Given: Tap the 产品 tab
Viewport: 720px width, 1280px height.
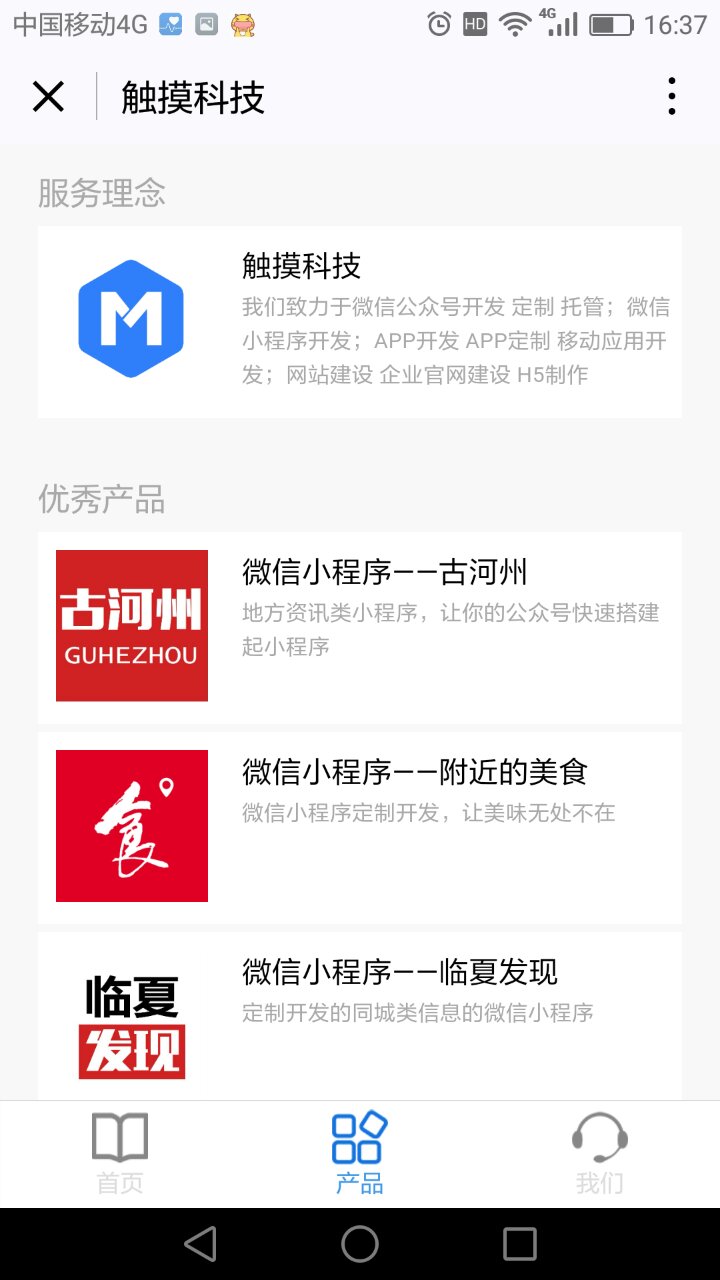Looking at the screenshot, I should coord(360,1154).
